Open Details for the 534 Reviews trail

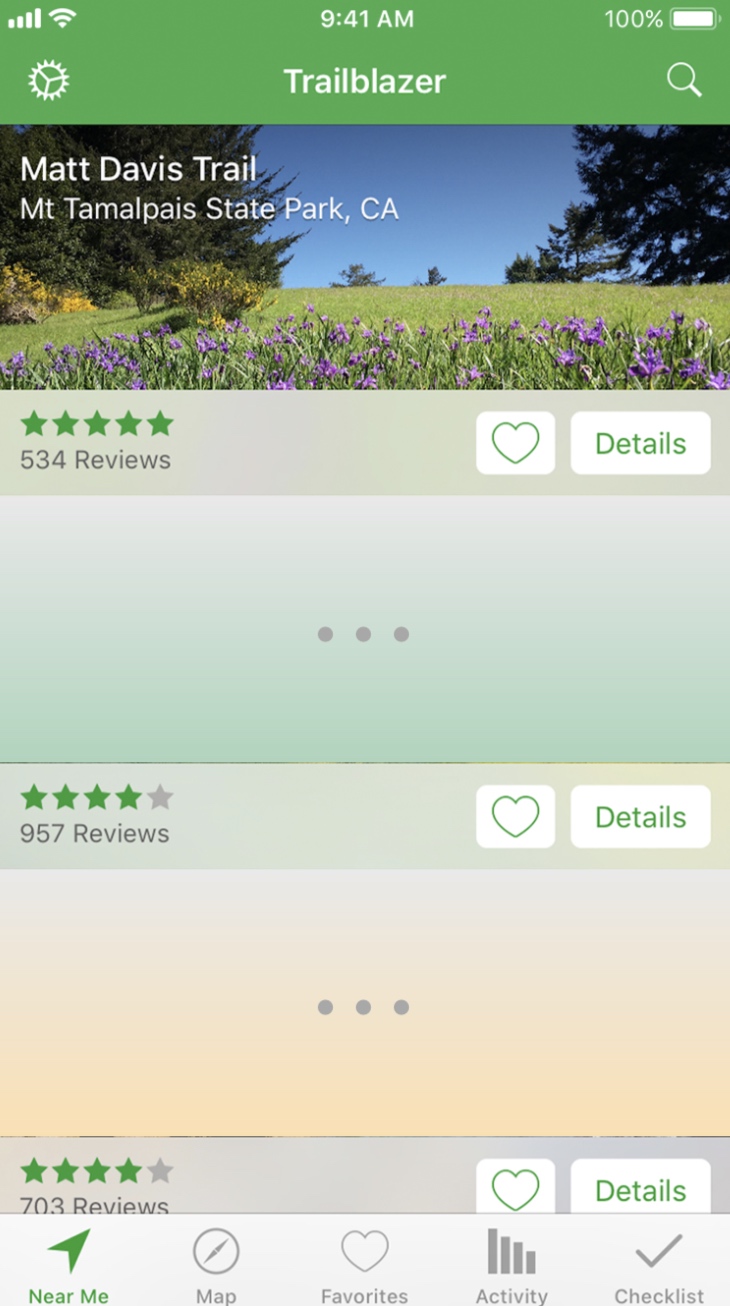[x=640, y=443]
